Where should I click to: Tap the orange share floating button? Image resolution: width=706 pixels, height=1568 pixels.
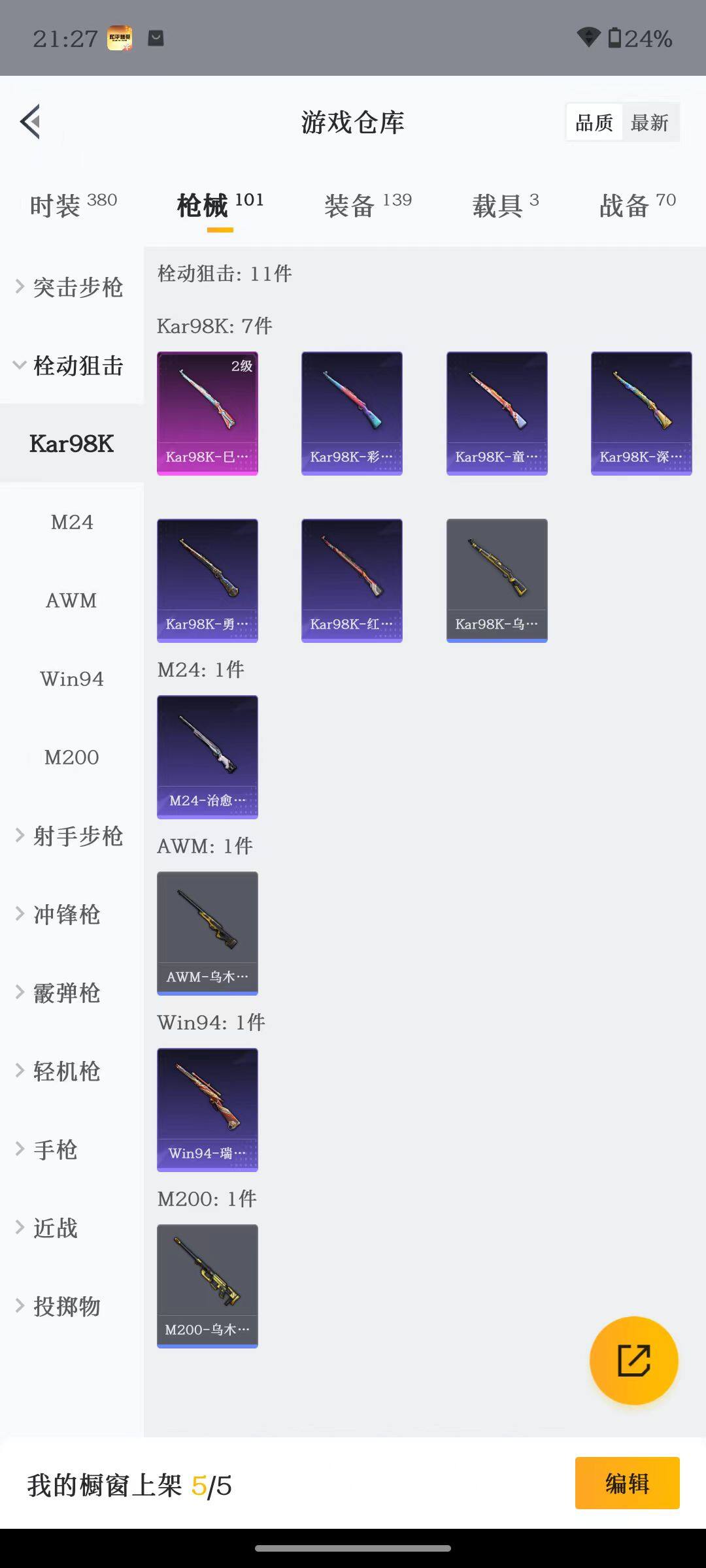[633, 1360]
